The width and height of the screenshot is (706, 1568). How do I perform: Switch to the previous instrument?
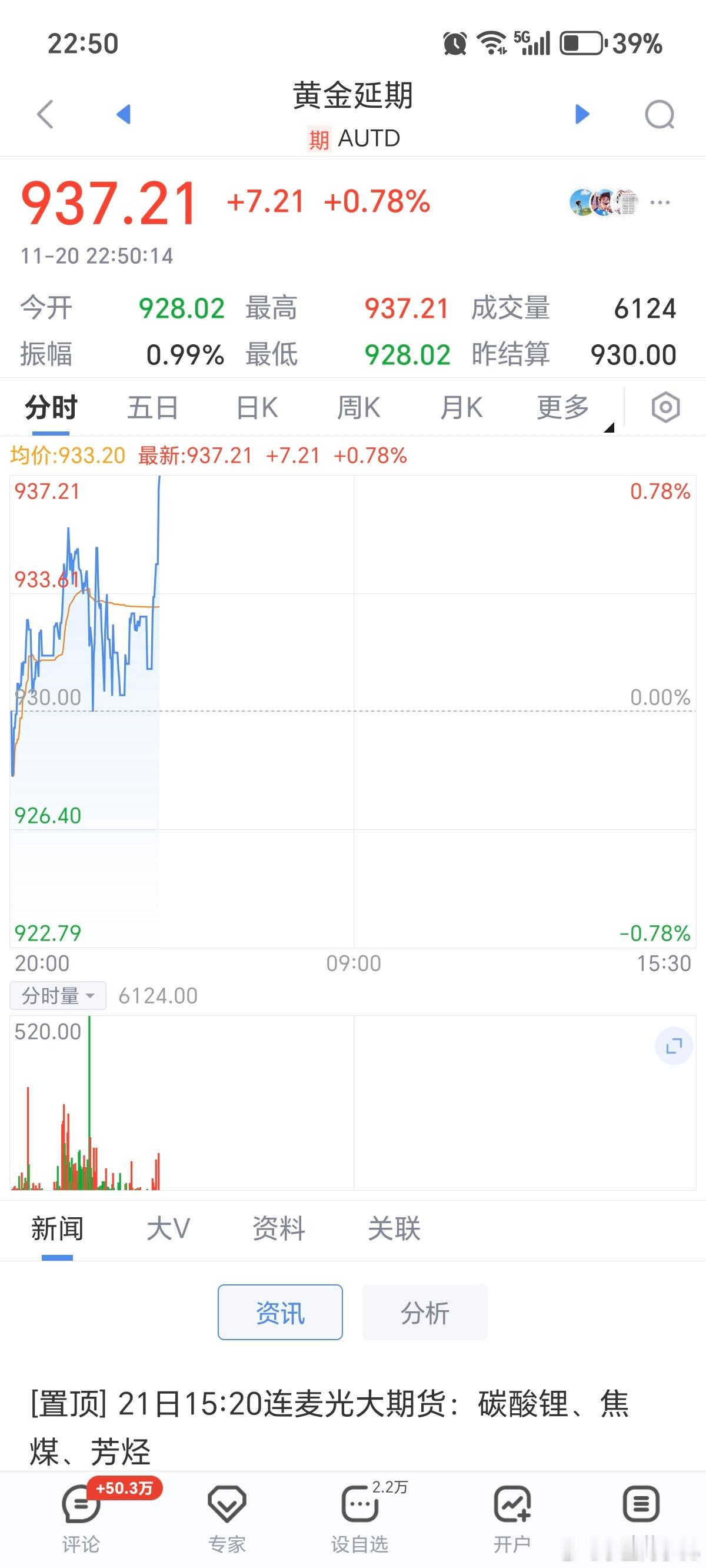coord(124,114)
